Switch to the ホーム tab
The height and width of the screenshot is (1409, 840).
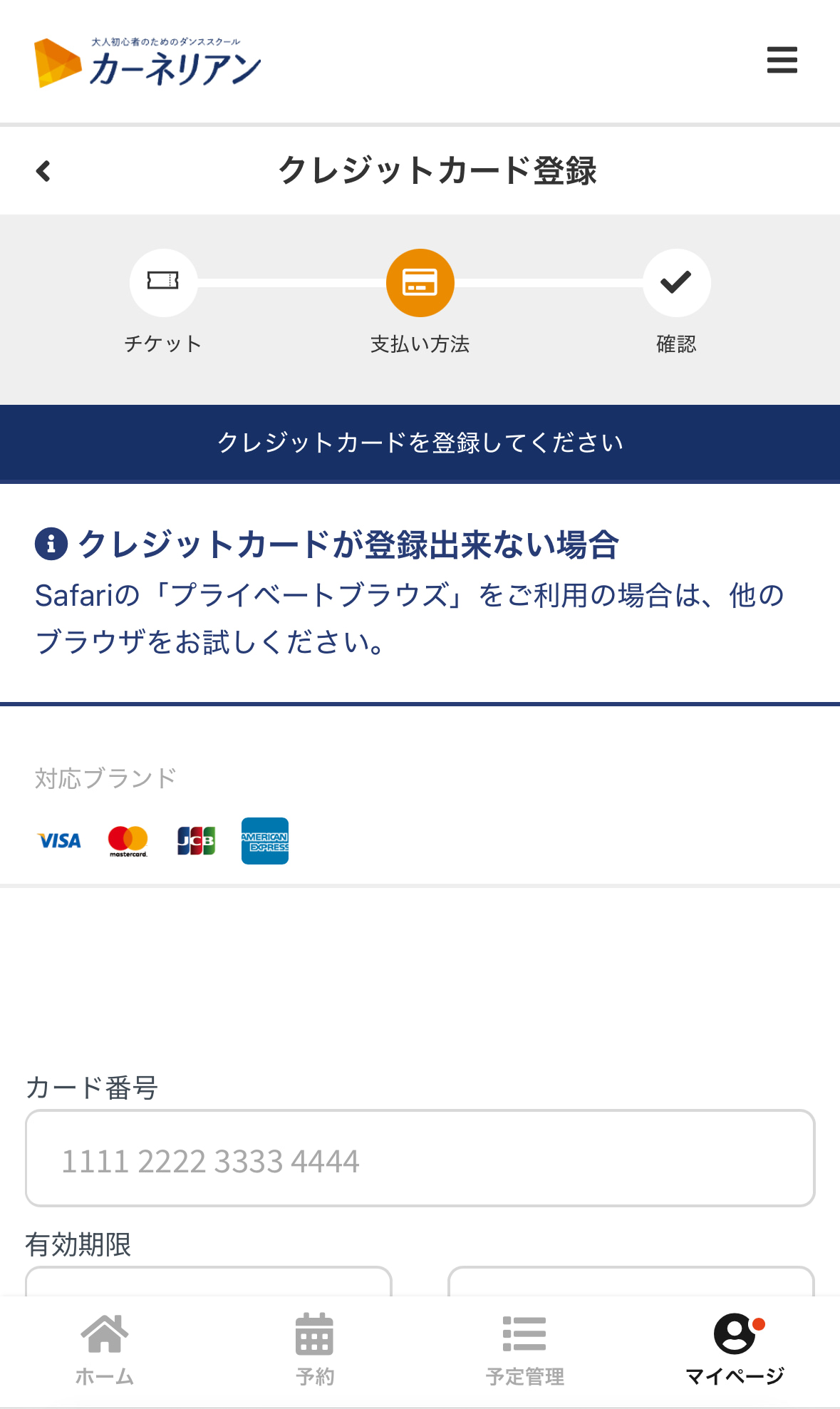pyautogui.click(x=105, y=1349)
